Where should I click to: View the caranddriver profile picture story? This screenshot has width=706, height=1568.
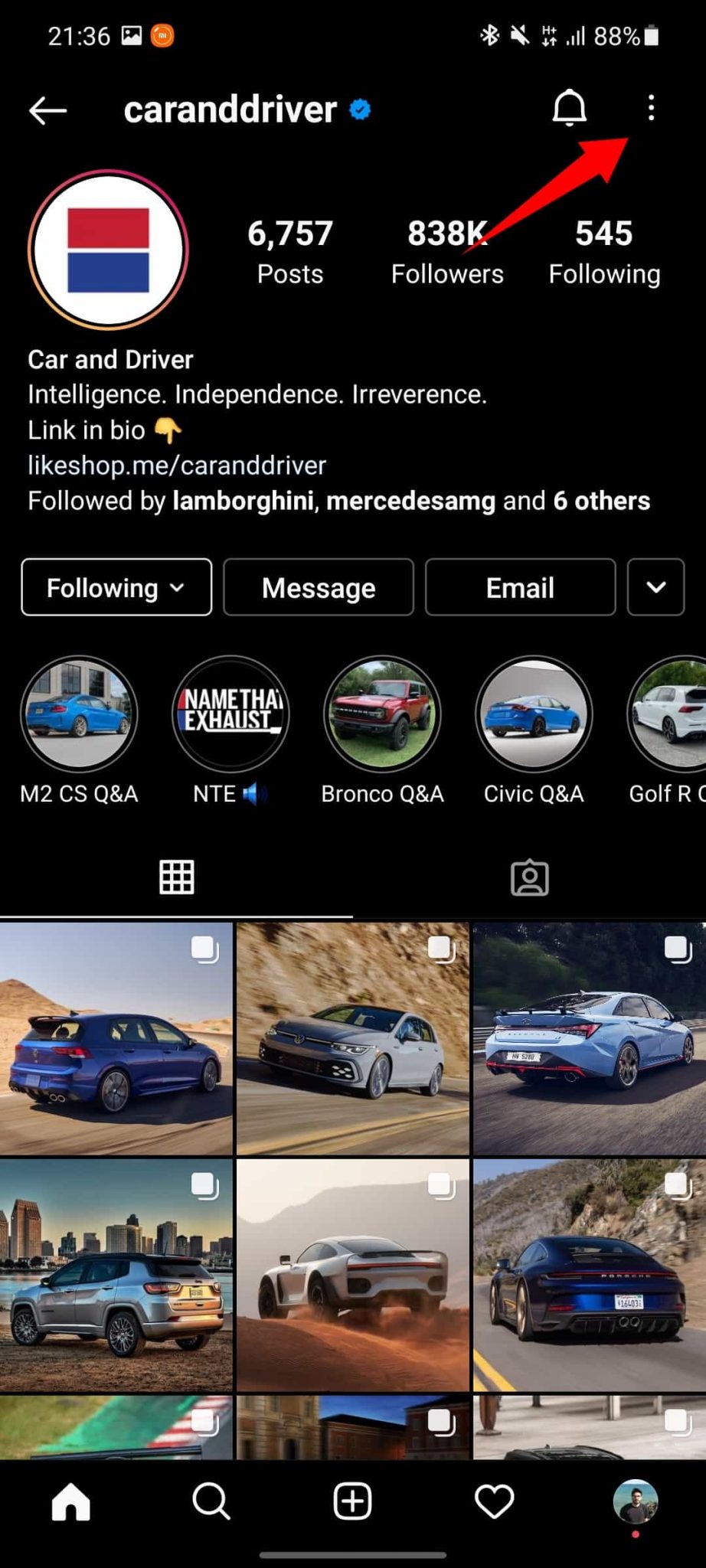[x=108, y=250]
